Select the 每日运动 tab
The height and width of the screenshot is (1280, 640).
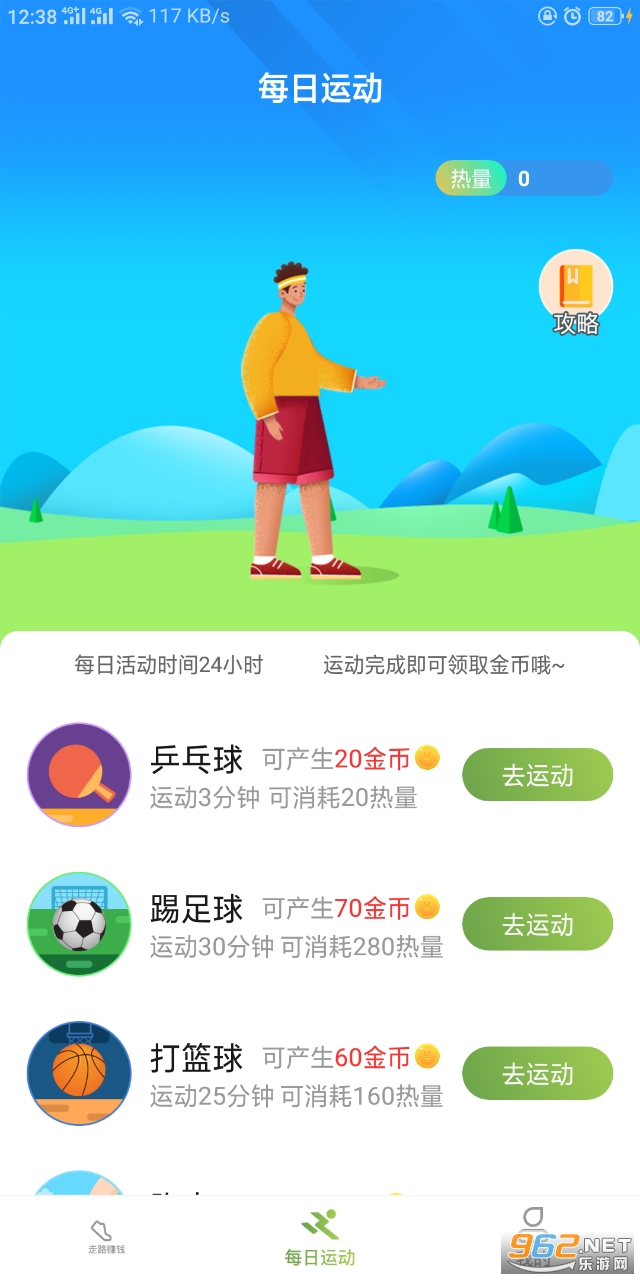tap(320, 1238)
